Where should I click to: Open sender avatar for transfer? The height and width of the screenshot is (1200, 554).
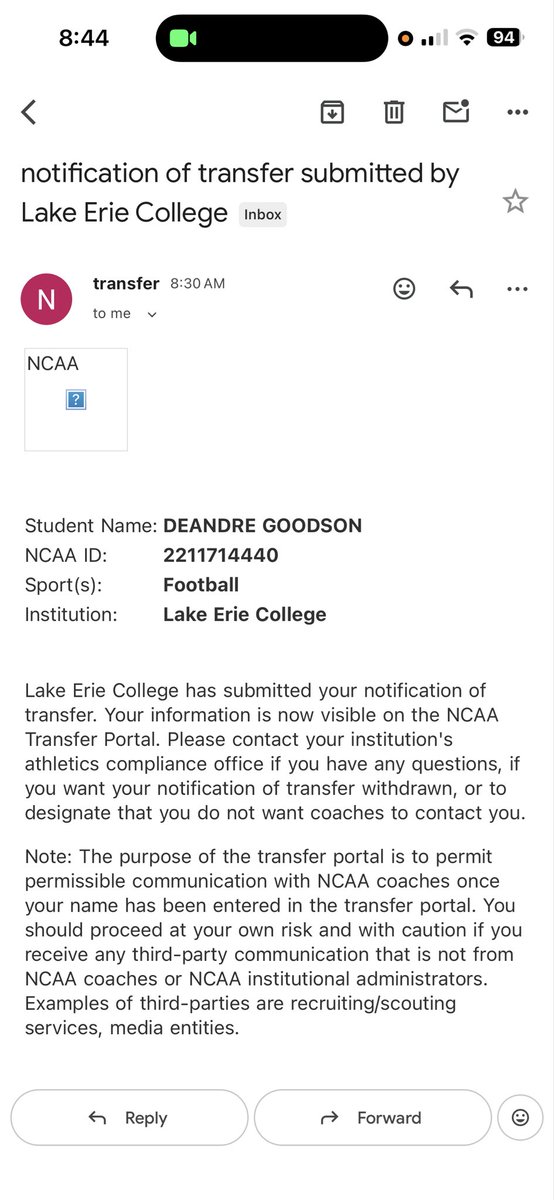click(x=47, y=299)
